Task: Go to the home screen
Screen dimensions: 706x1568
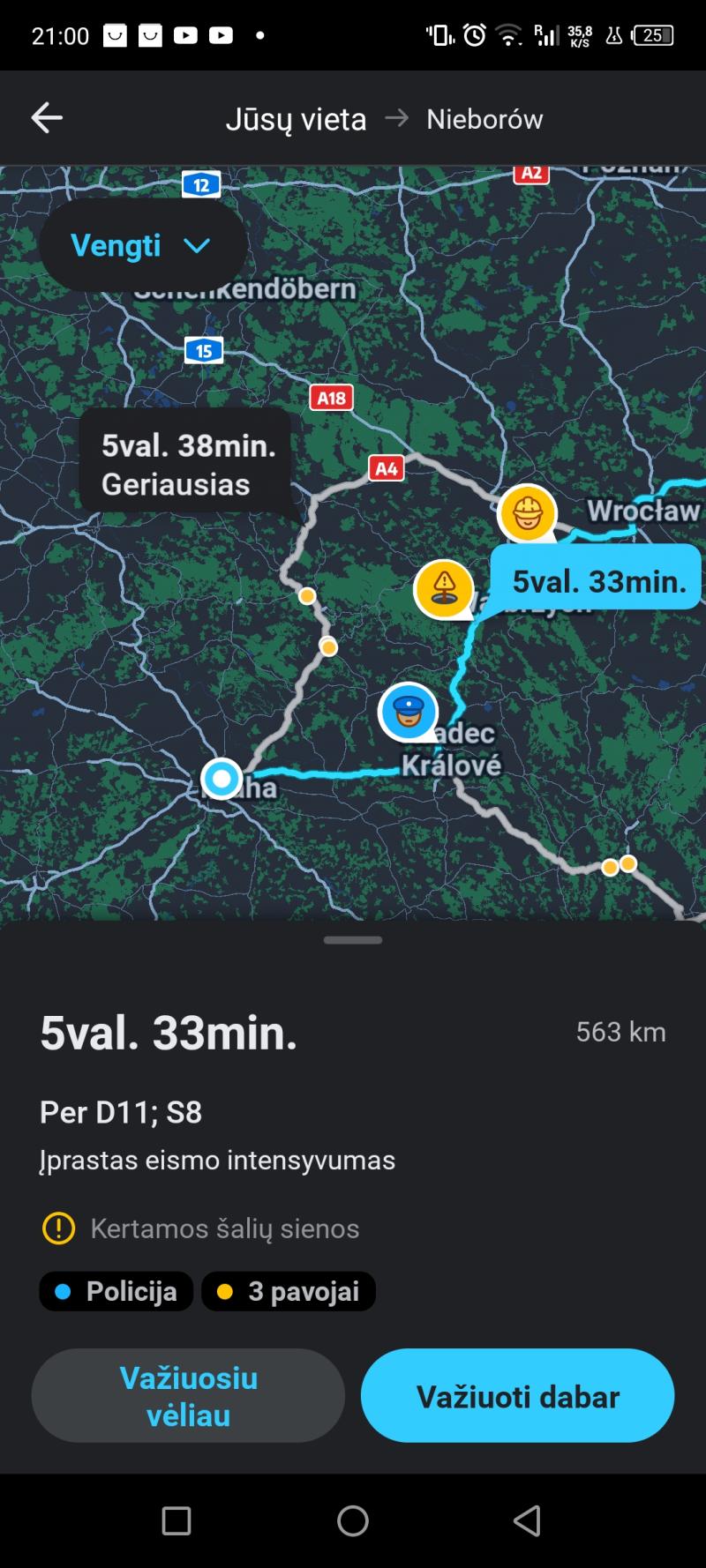Action: tap(353, 1520)
